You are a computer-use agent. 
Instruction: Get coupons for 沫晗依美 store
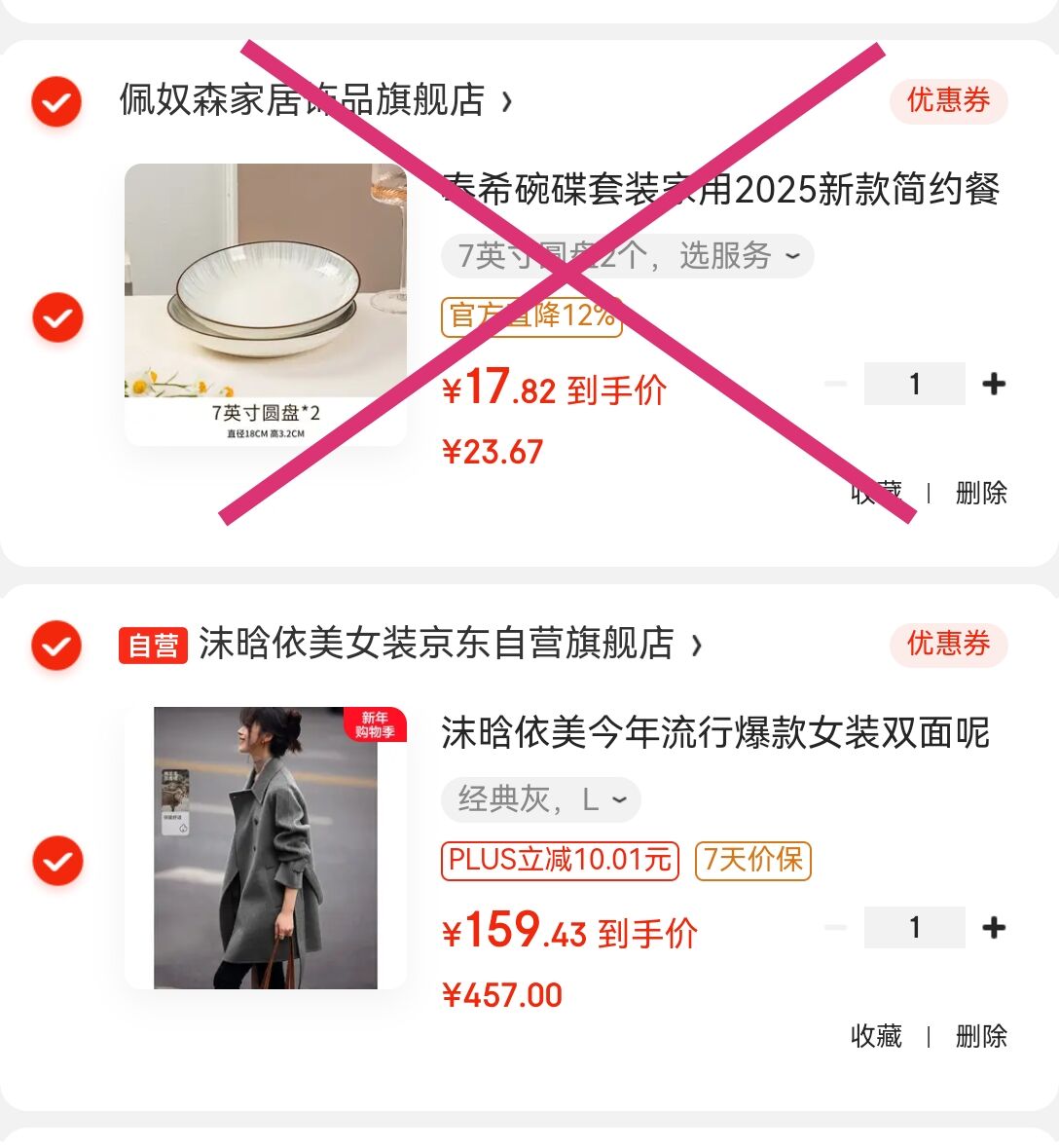pyautogui.click(x=948, y=644)
